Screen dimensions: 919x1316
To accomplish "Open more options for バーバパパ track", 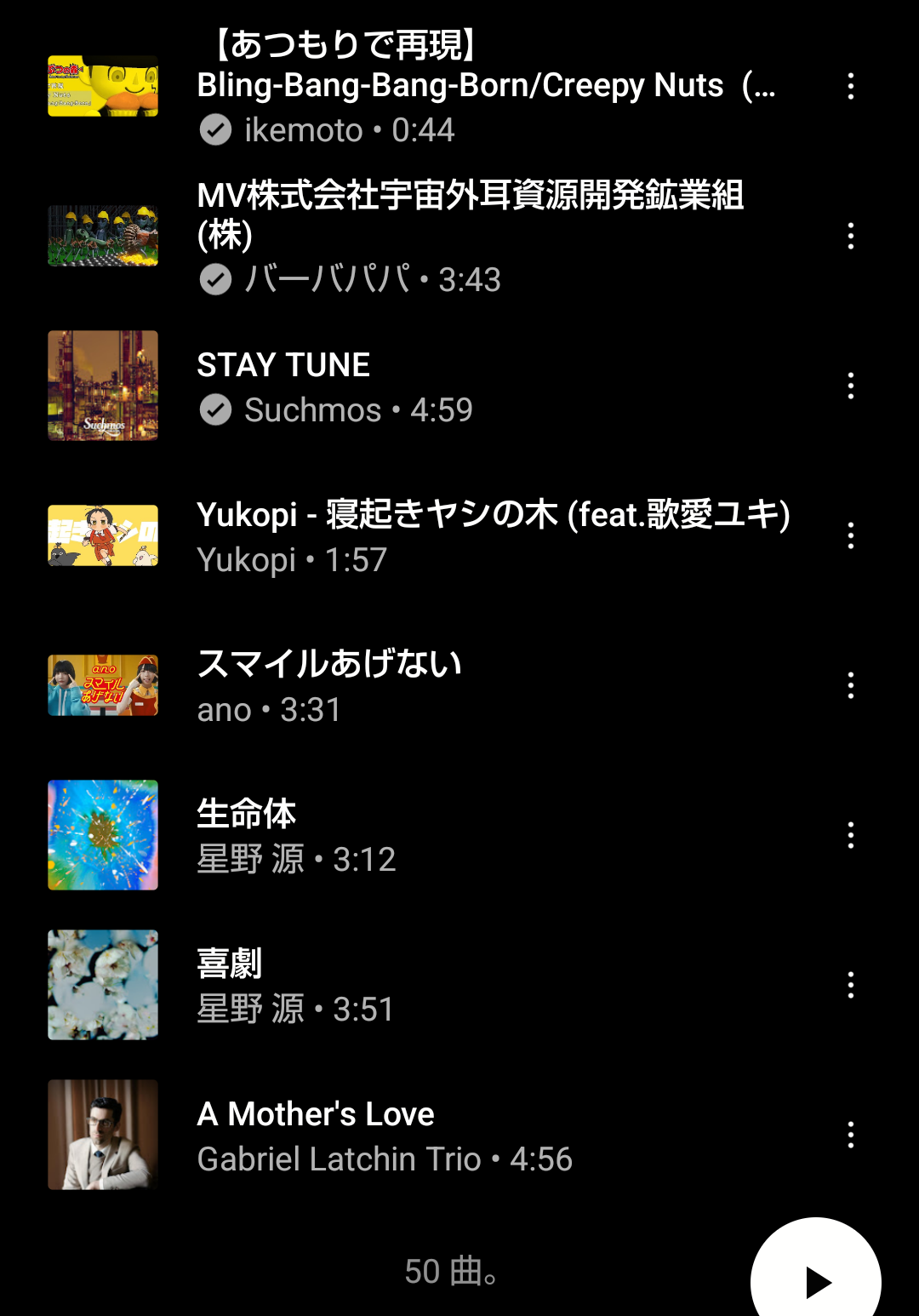I will pos(850,236).
